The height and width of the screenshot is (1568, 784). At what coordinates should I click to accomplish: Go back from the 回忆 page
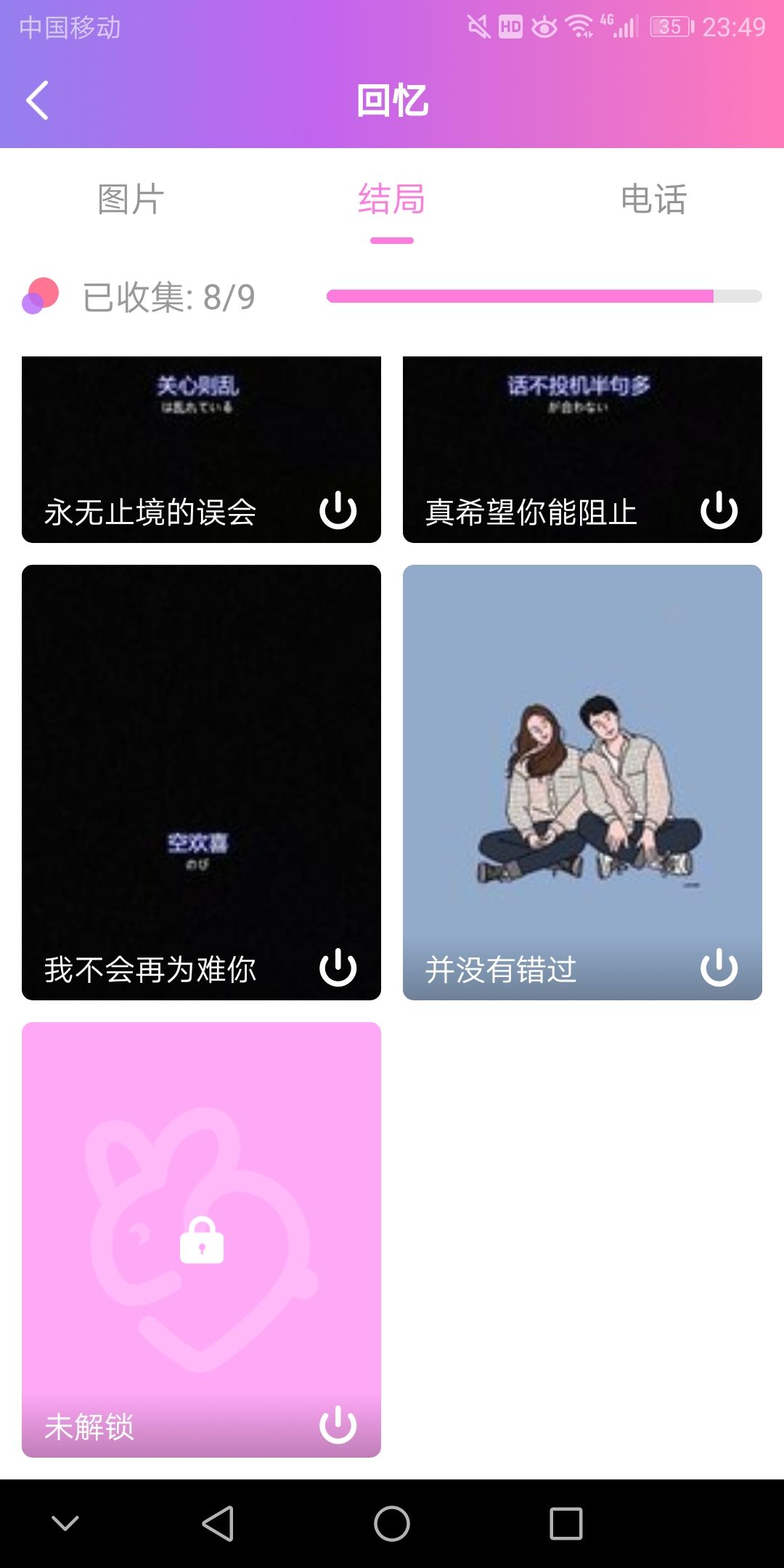[x=38, y=100]
